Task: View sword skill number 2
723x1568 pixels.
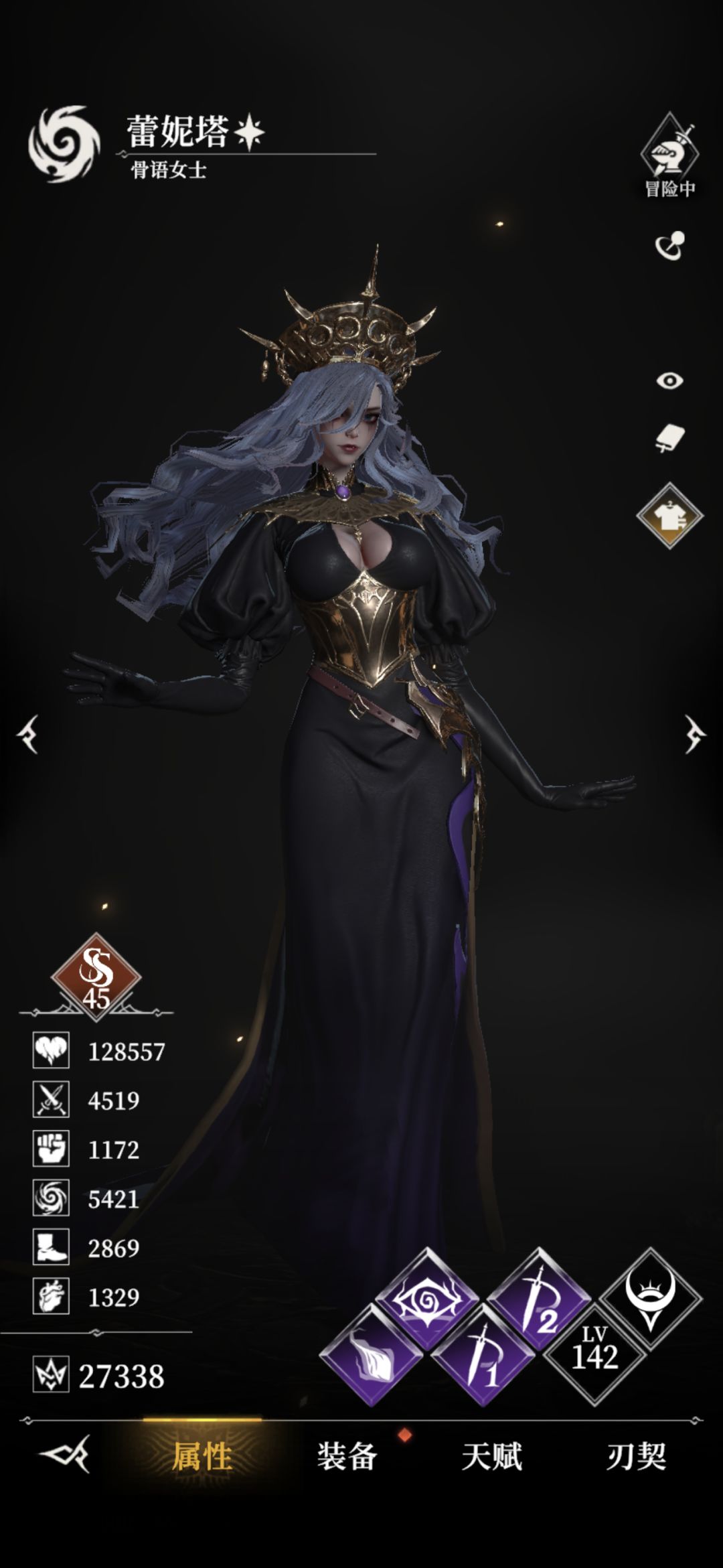Action: (x=539, y=1299)
